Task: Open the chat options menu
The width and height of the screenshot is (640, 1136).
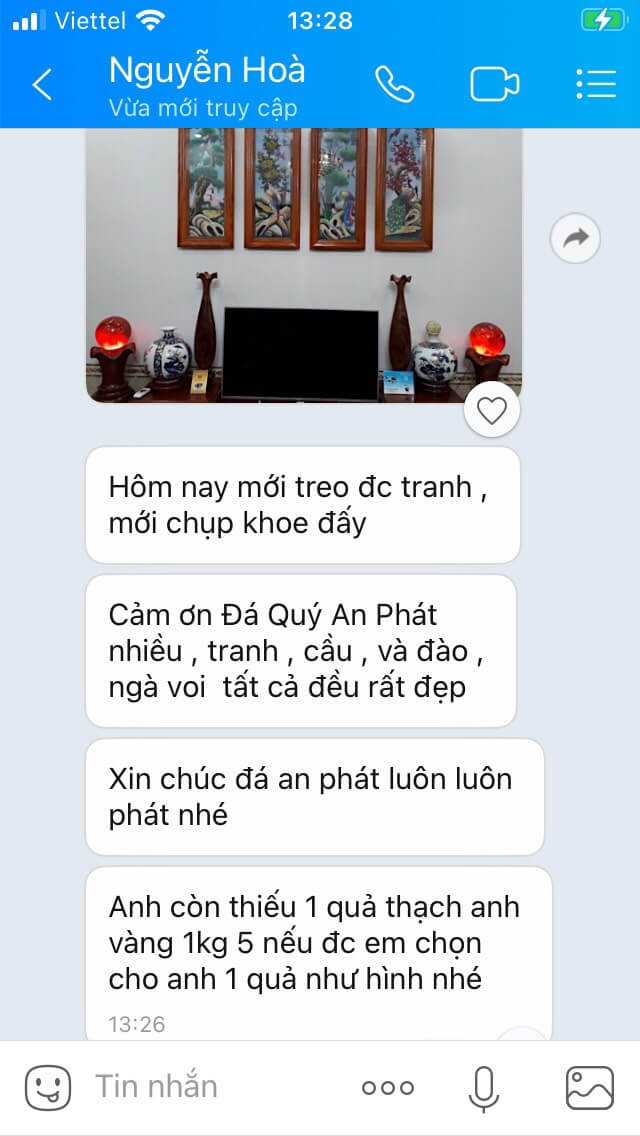Action: [x=596, y=84]
